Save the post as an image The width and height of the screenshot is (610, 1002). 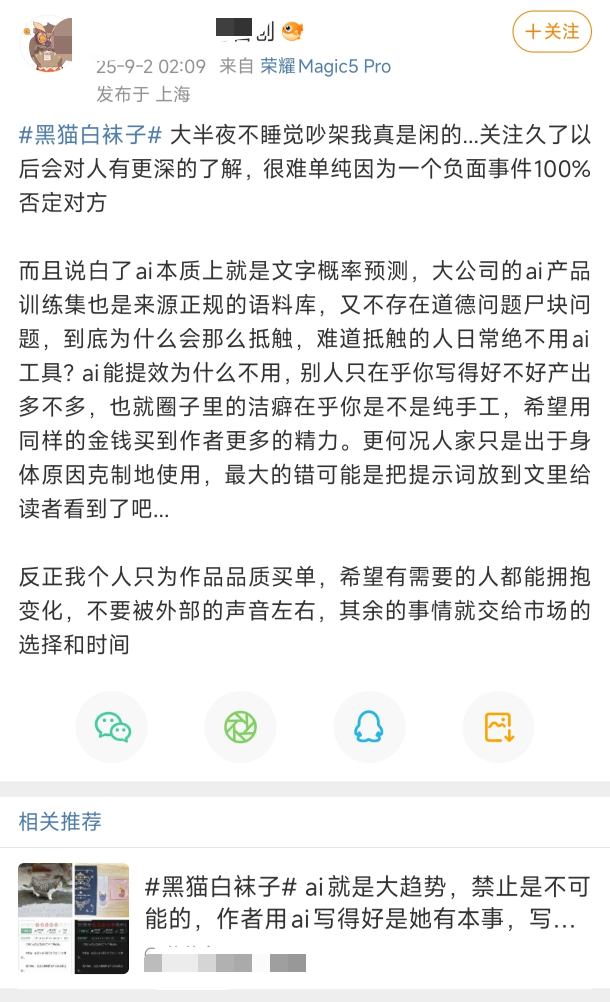click(498, 727)
